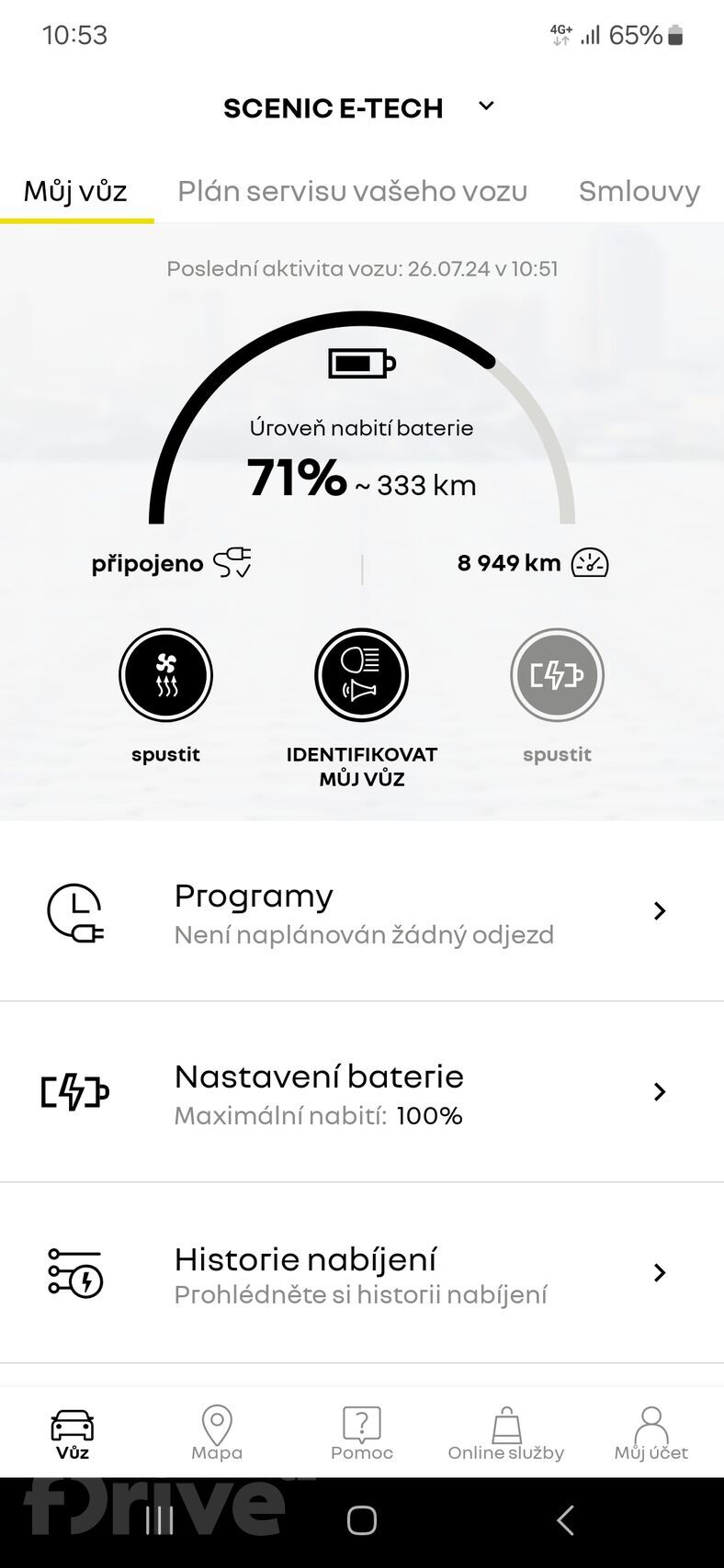Open Můj účet account tab
Screen dimensions: 724x1568
[x=650, y=1433]
